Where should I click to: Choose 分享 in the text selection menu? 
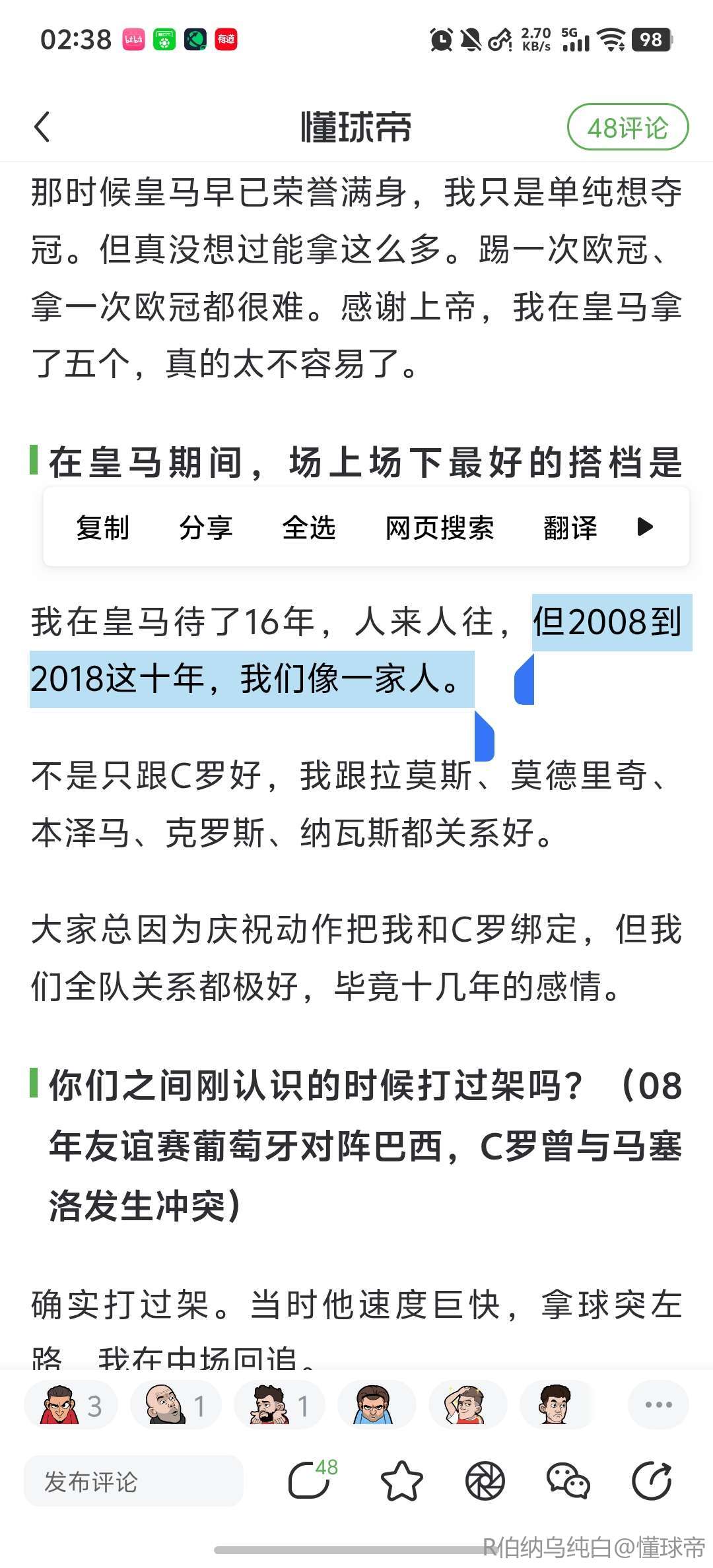205,527
